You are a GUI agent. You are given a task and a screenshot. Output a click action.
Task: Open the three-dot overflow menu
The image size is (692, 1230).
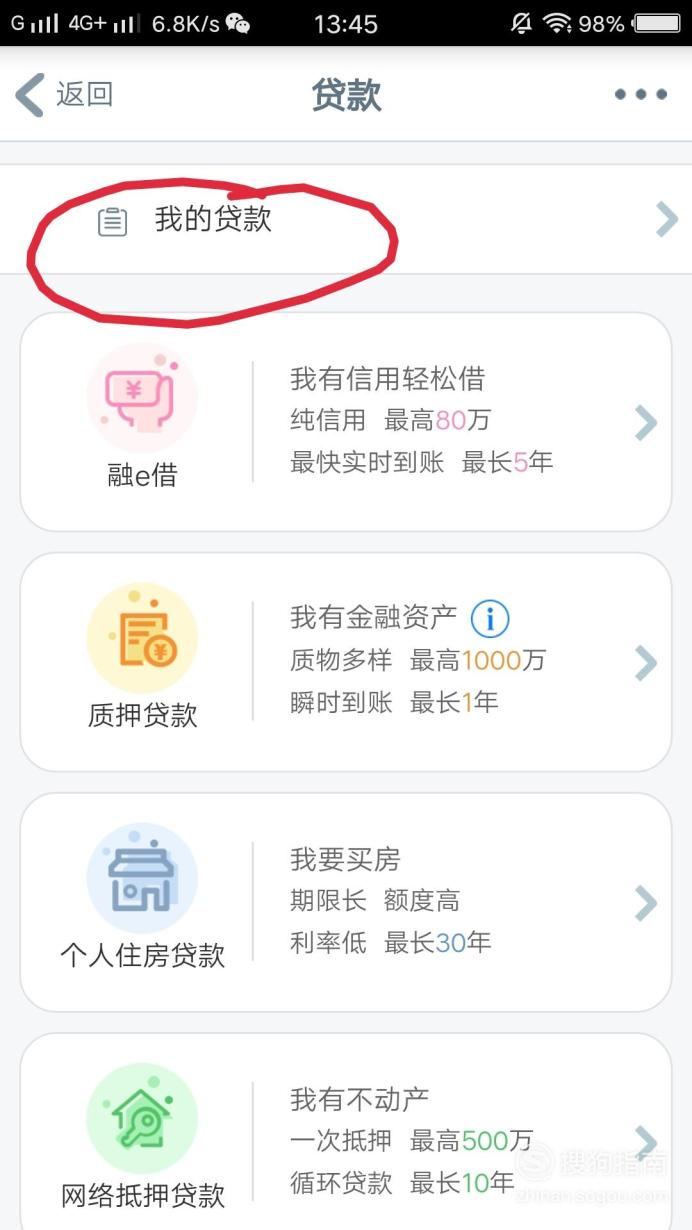[640, 95]
